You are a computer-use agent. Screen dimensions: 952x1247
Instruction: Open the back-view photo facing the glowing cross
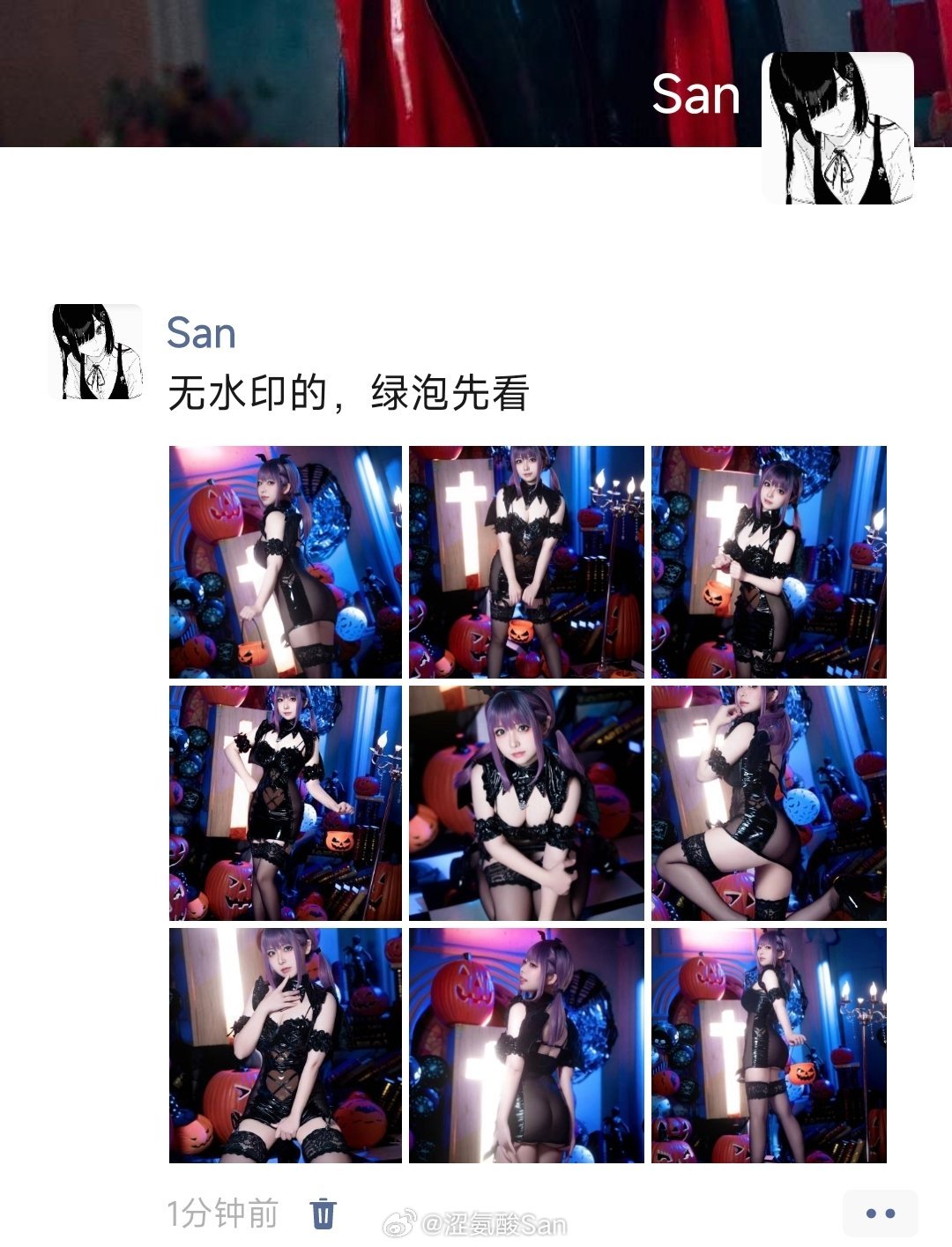pos(526,1045)
